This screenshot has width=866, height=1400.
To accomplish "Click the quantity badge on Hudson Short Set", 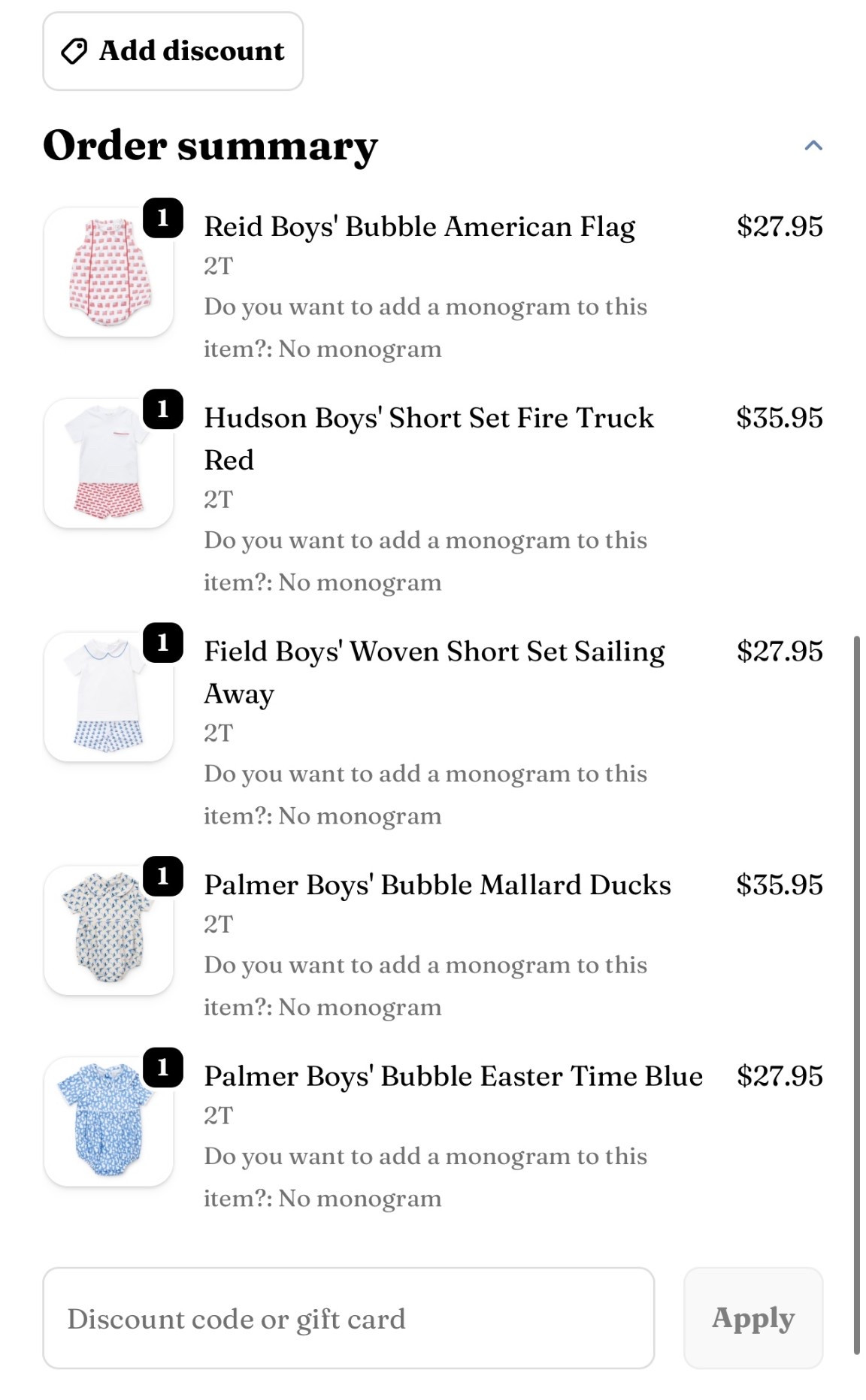I will pos(161,412).
